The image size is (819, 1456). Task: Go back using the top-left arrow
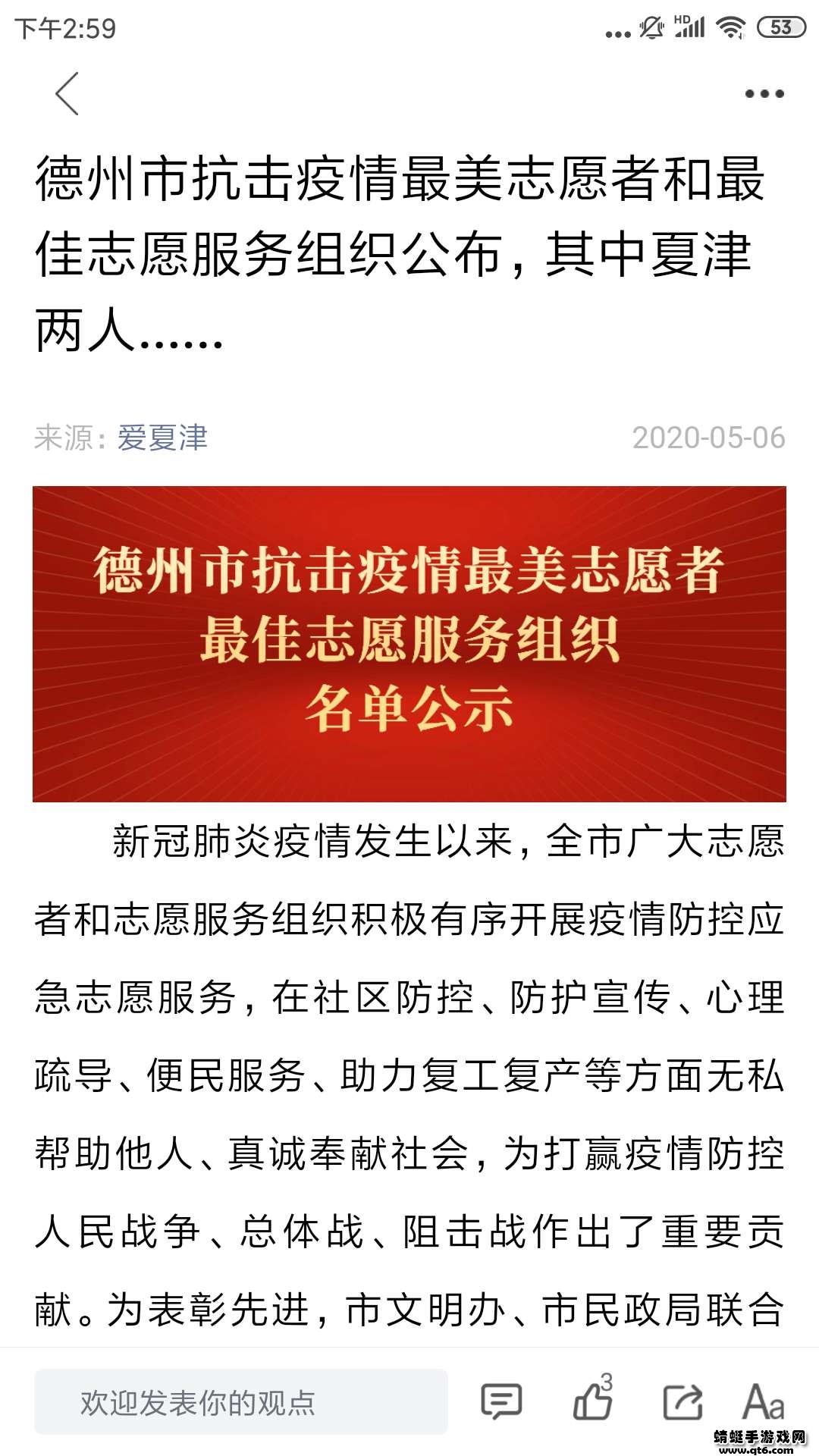pyautogui.click(x=67, y=94)
